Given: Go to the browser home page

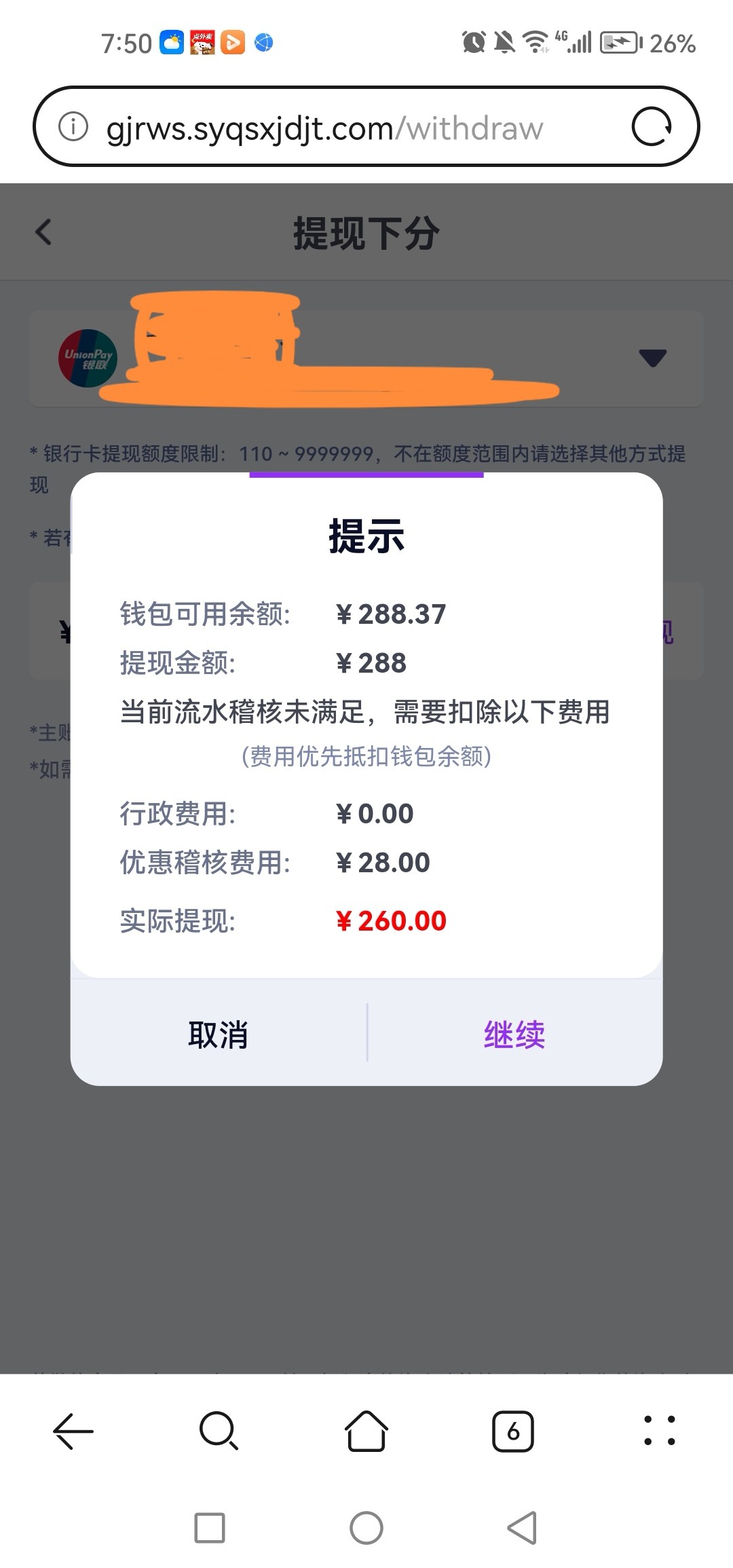Looking at the screenshot, I should tap(366, 1431).
